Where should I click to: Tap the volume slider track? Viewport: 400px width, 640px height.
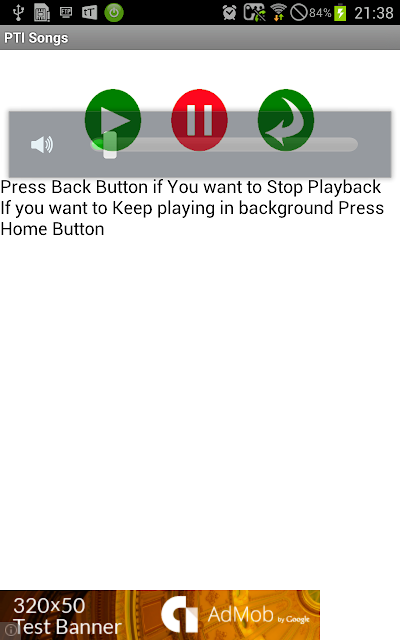coord(224,144)
